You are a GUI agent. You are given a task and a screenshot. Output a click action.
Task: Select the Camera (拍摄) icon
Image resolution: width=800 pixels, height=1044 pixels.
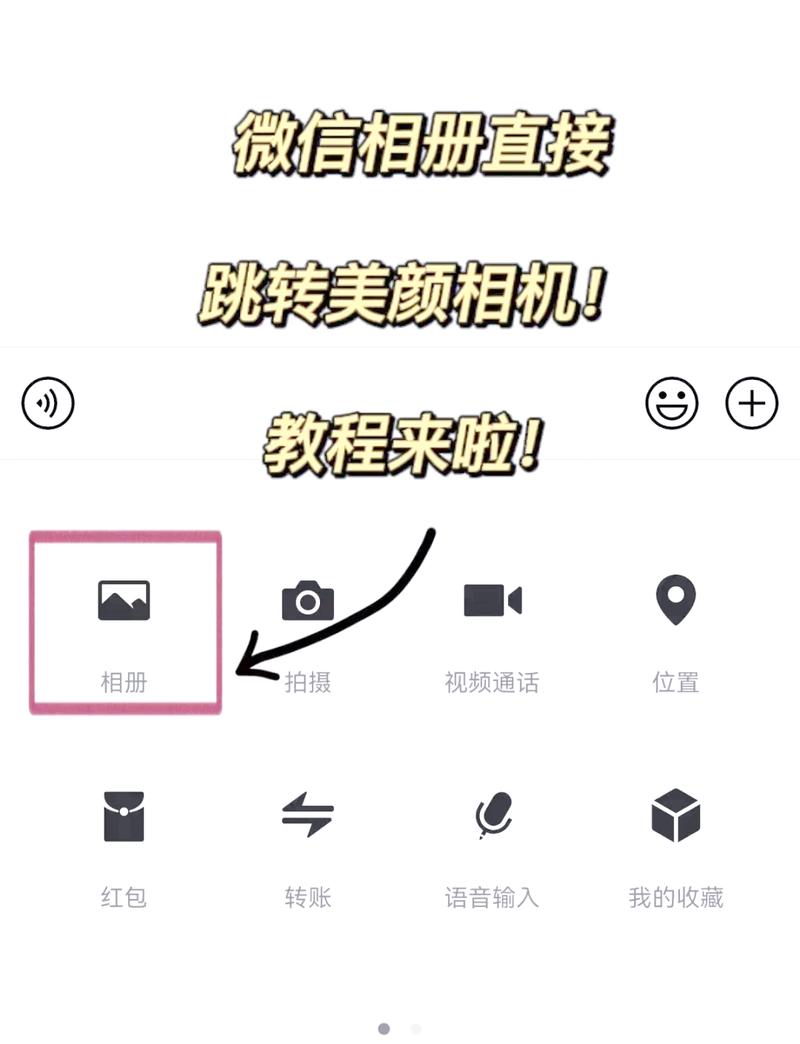point(307,600)
